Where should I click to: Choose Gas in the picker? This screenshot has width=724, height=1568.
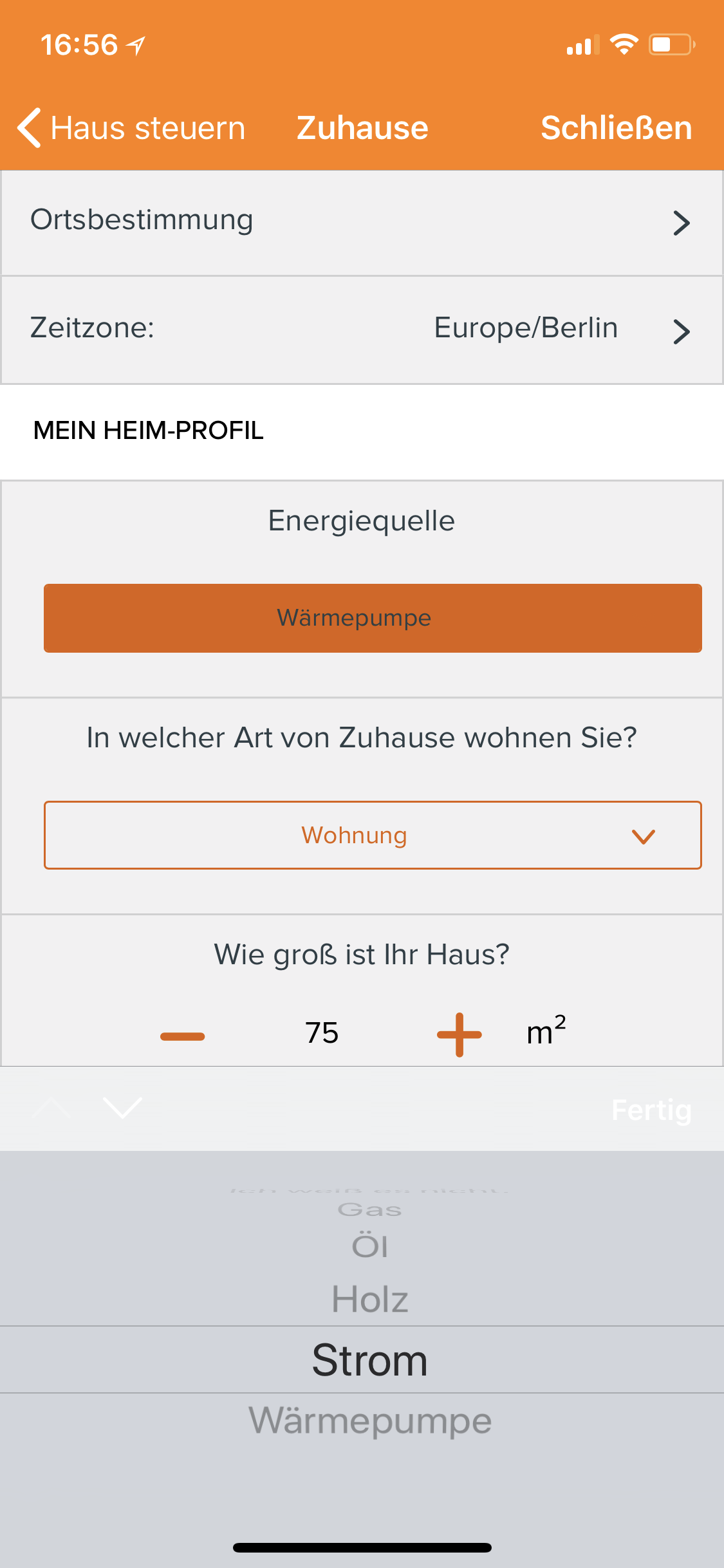point(369,1210)
